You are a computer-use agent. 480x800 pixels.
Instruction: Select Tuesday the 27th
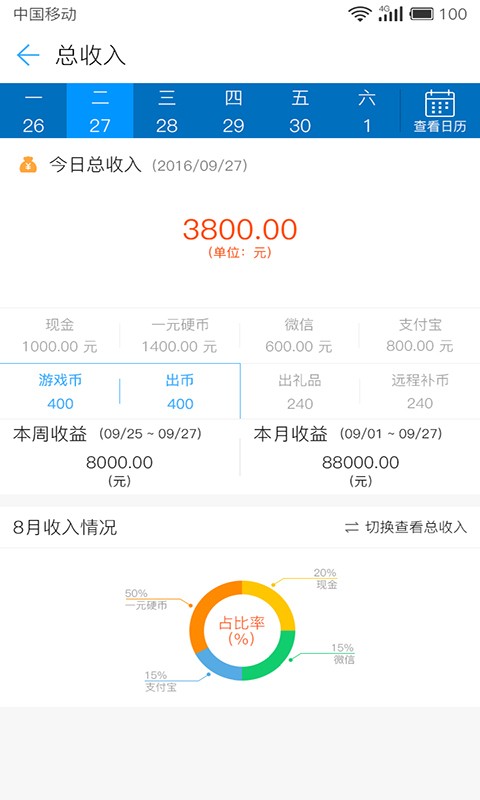100,111
